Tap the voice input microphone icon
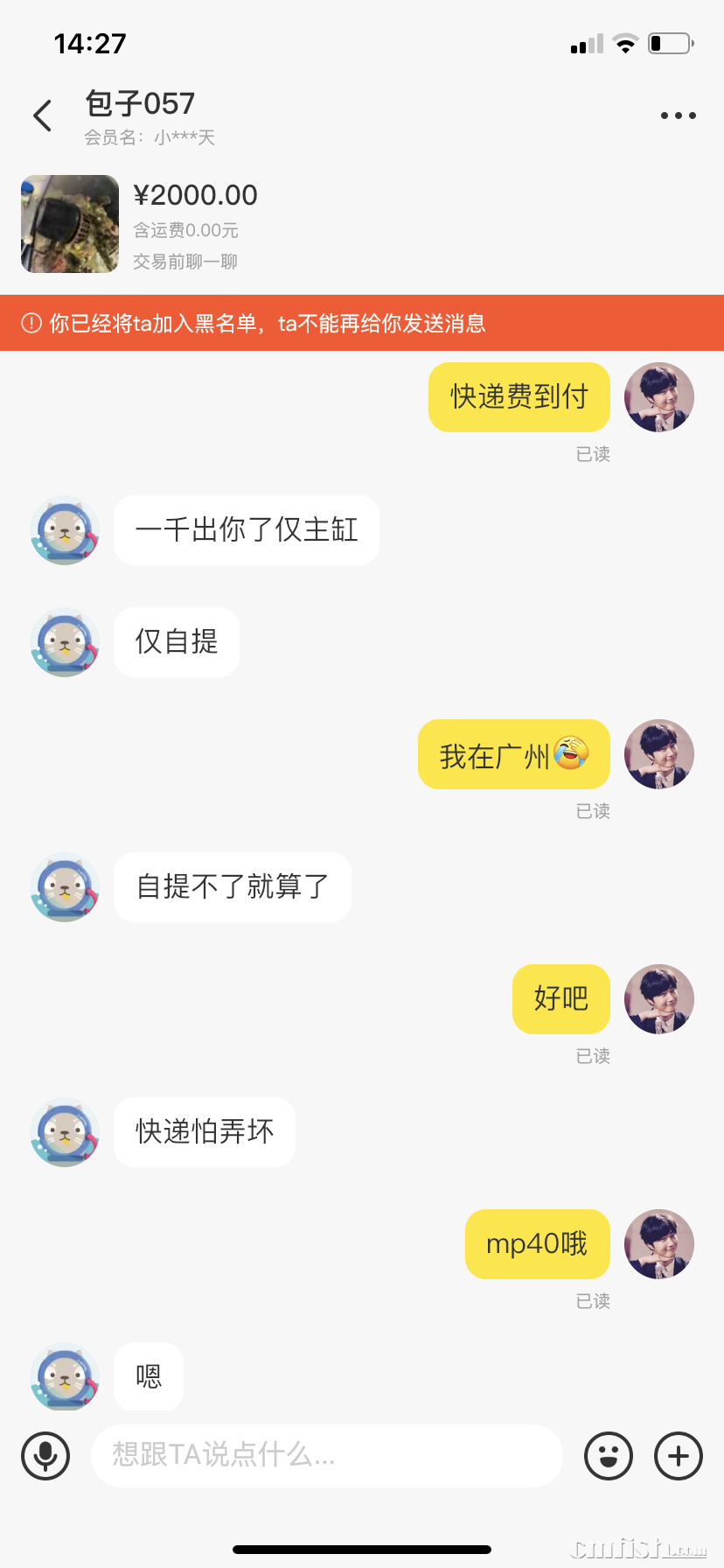The height and width of the screenshot is (1568, 724). coord(45,1456)
